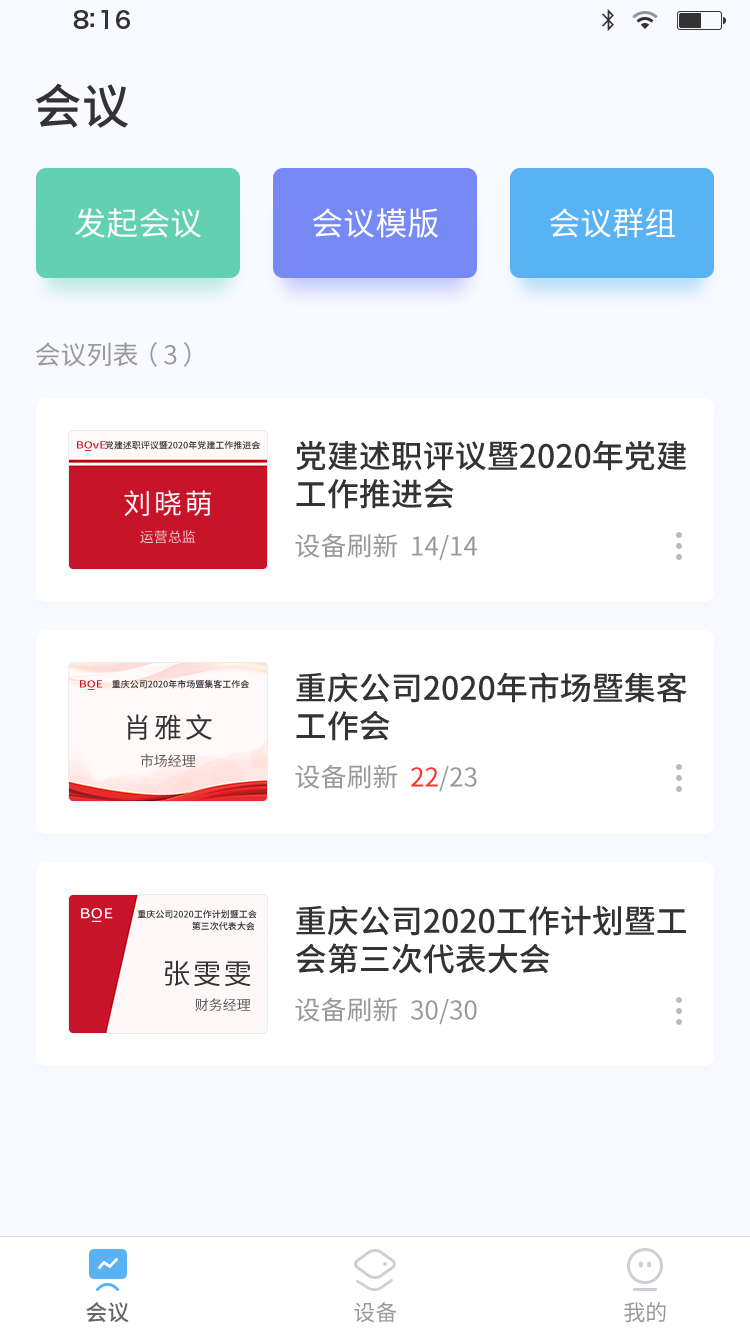Tap the Wi-Fi icon in status bar

(x=645, y=18)
